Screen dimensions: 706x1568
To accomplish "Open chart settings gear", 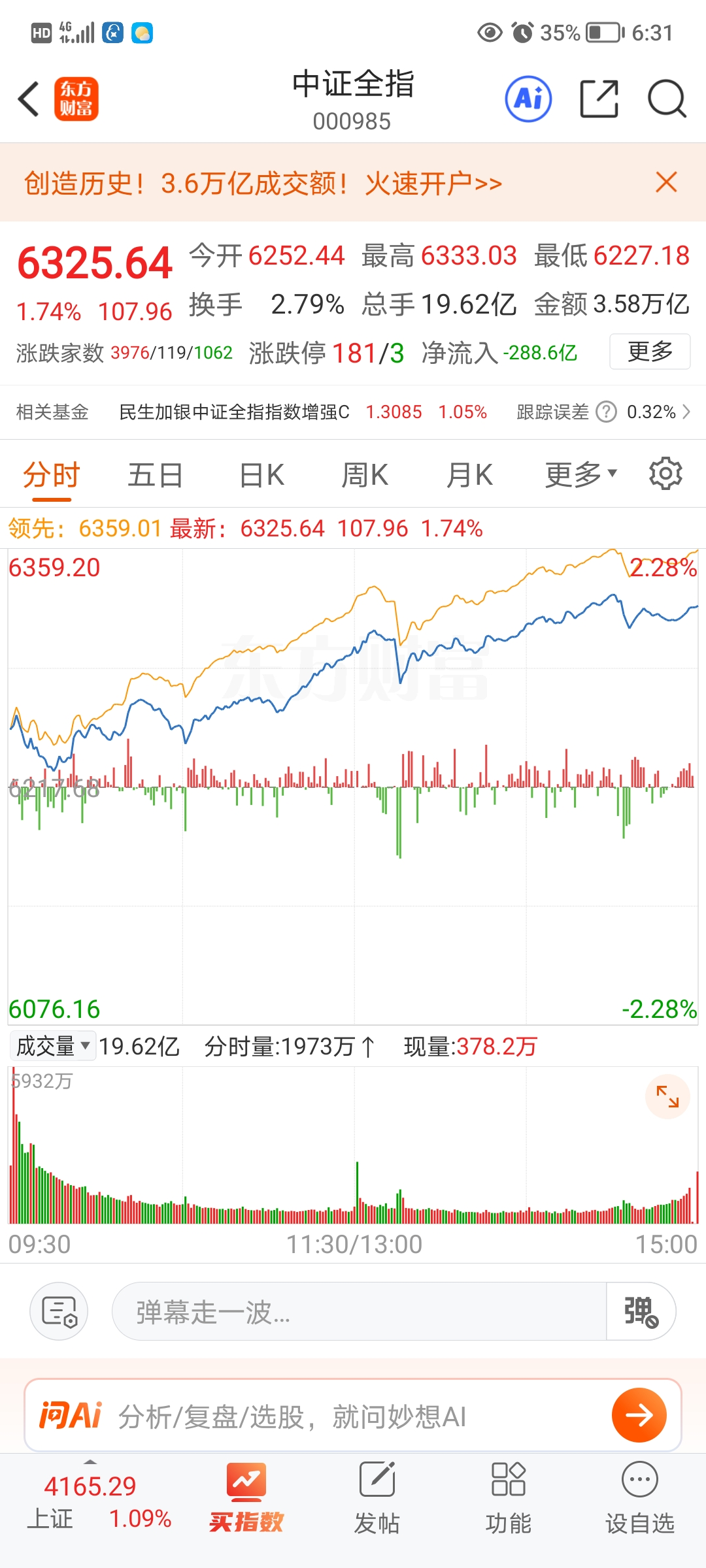I will [x=665, y=474].
